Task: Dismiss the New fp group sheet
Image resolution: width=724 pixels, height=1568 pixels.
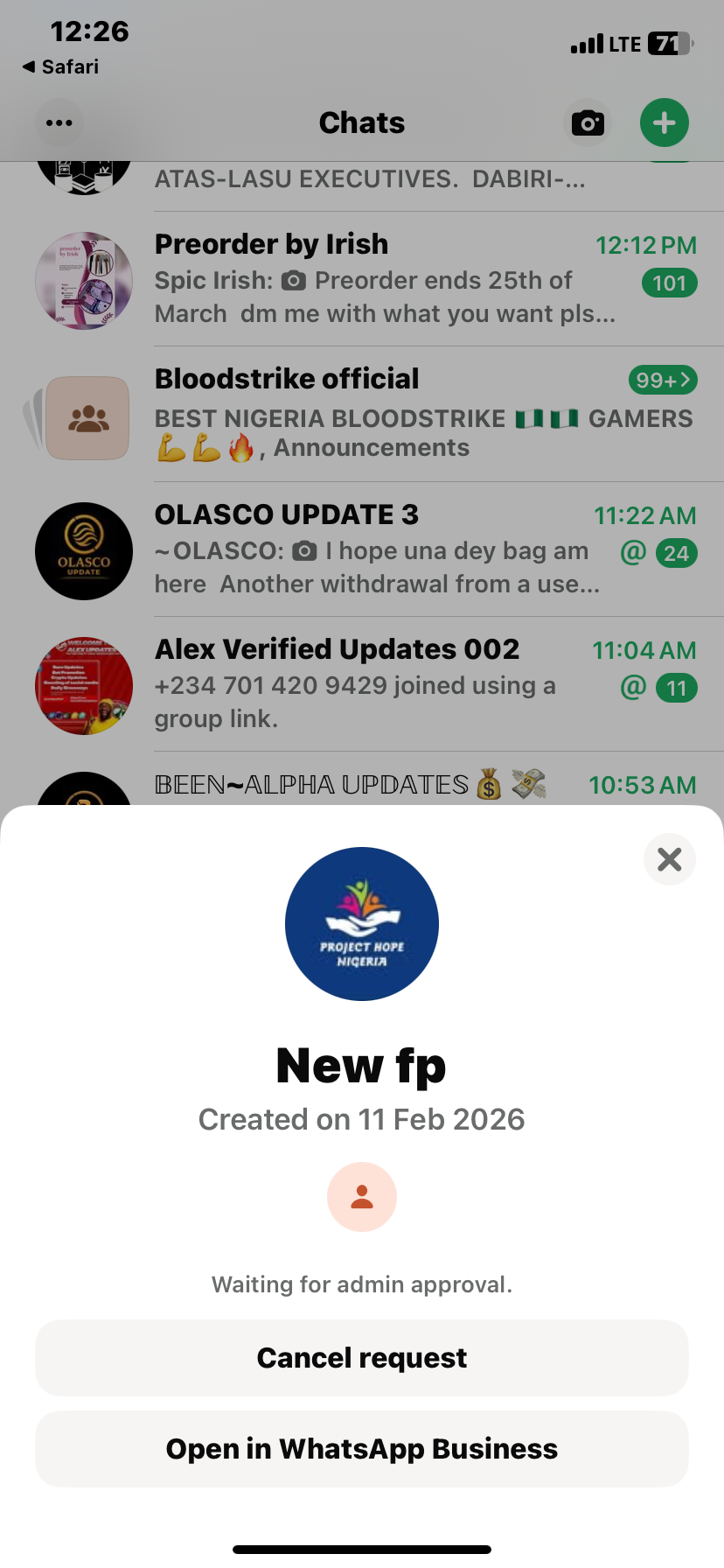Action: [669, 859]
